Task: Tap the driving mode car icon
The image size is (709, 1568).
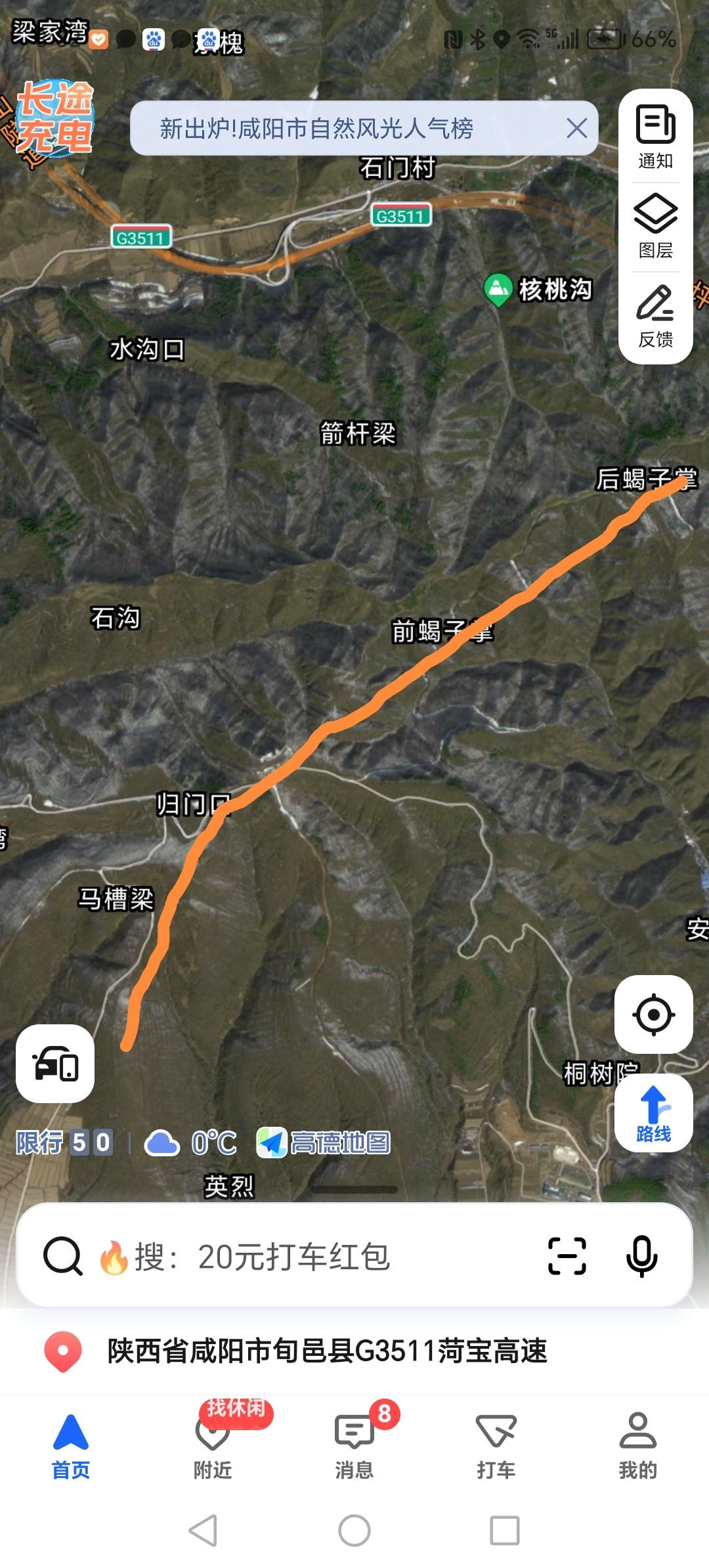Action: (56, 1064)
